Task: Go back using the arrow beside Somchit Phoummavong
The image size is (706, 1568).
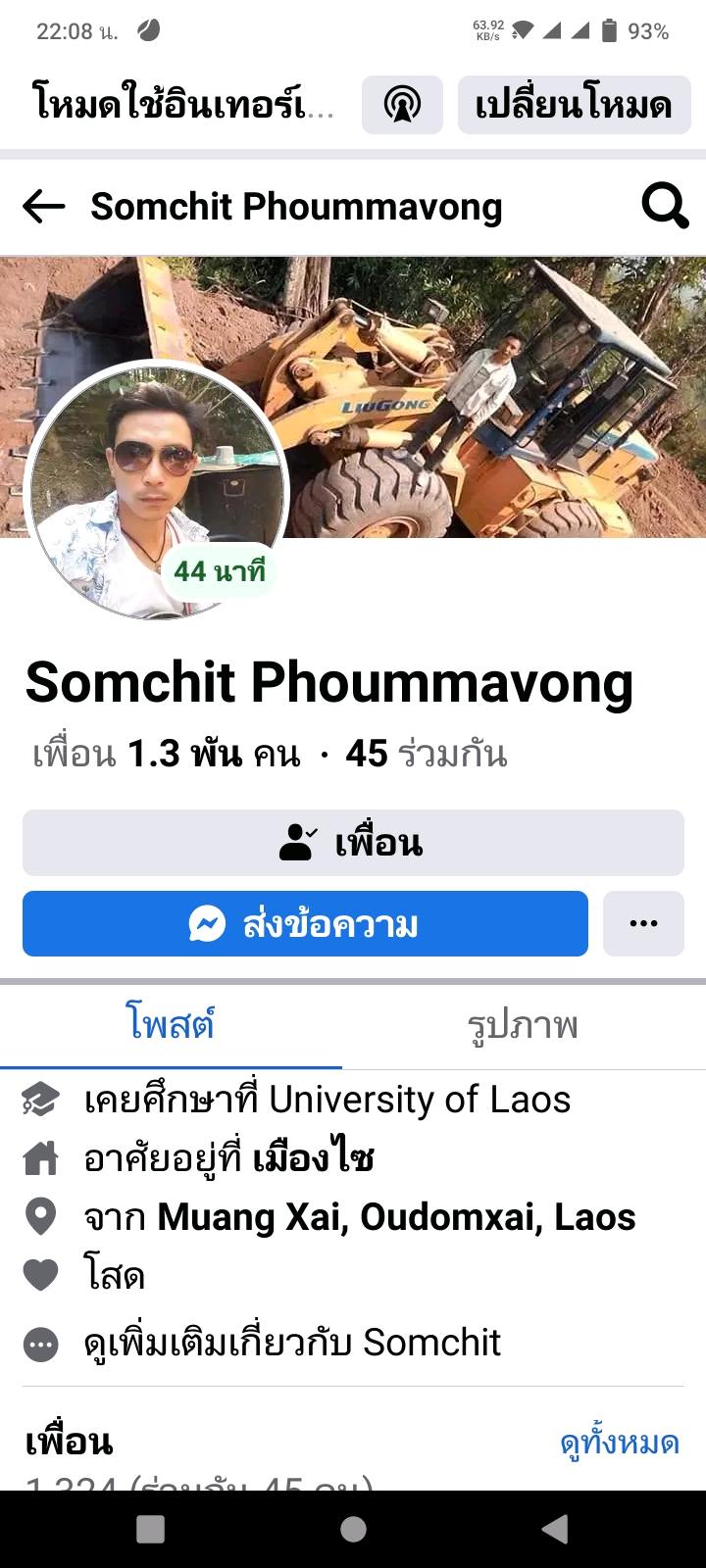Action: coord(43,207)
